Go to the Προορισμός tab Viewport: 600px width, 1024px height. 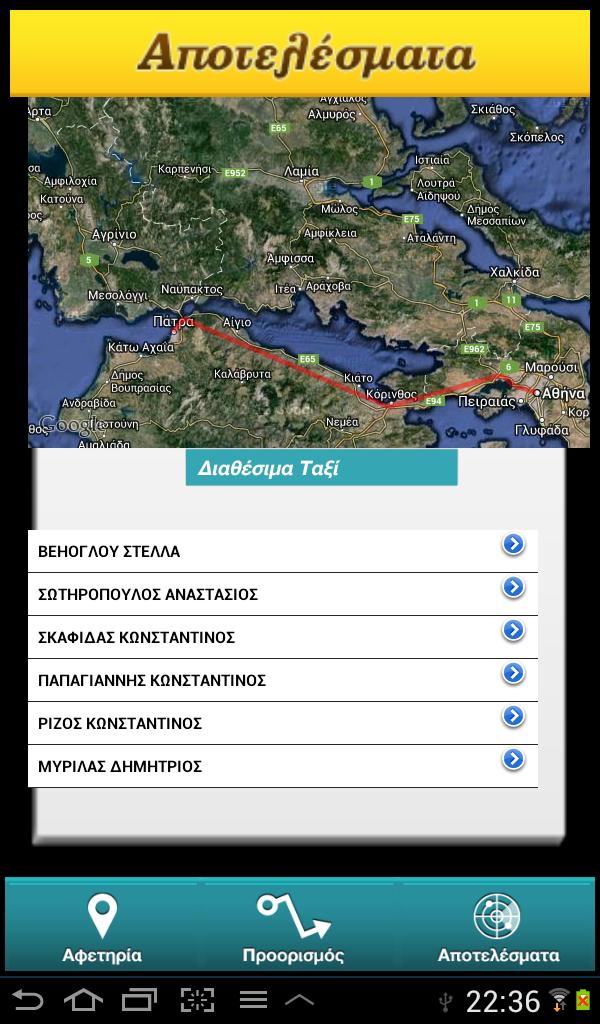click(x=293, y=927)
